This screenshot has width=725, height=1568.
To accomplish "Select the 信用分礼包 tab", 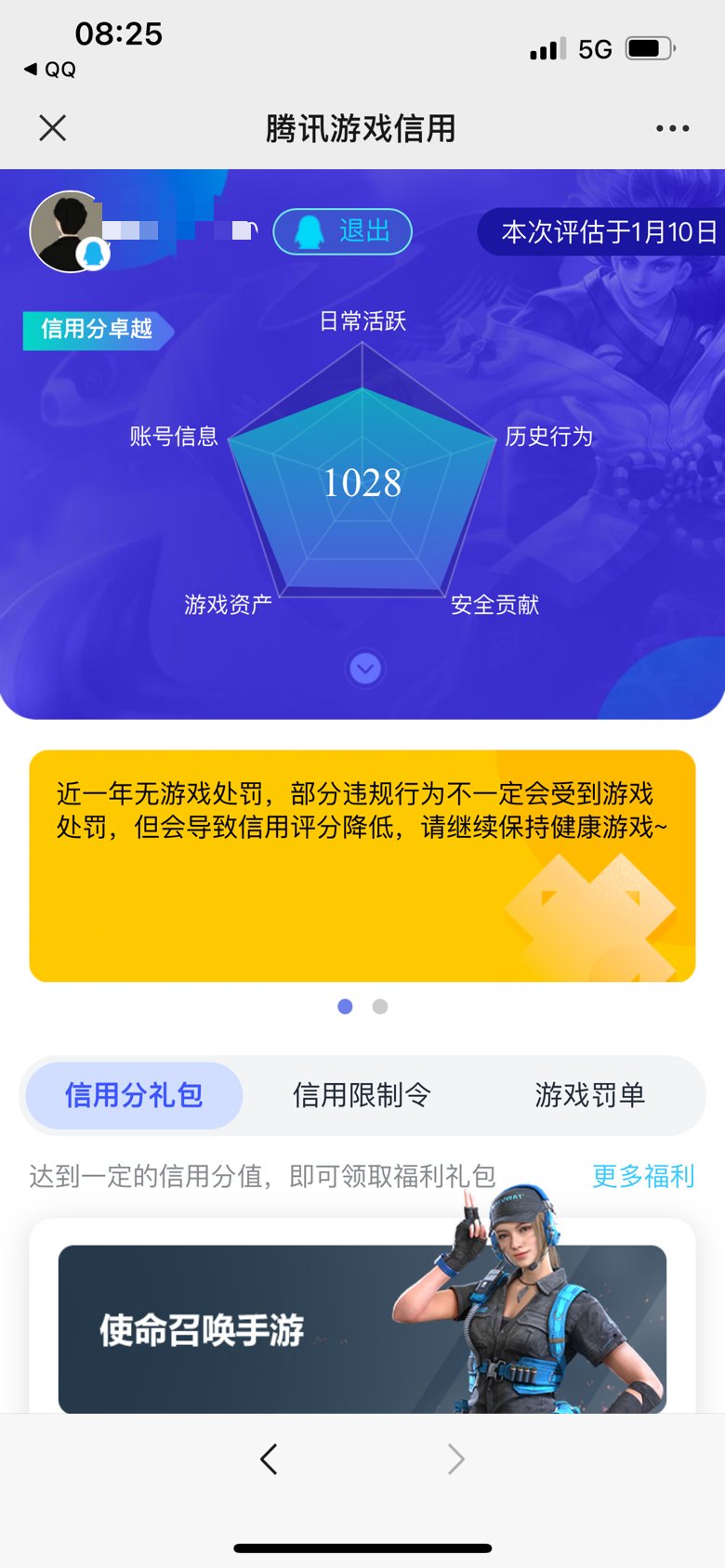I will coord(134,1095).
